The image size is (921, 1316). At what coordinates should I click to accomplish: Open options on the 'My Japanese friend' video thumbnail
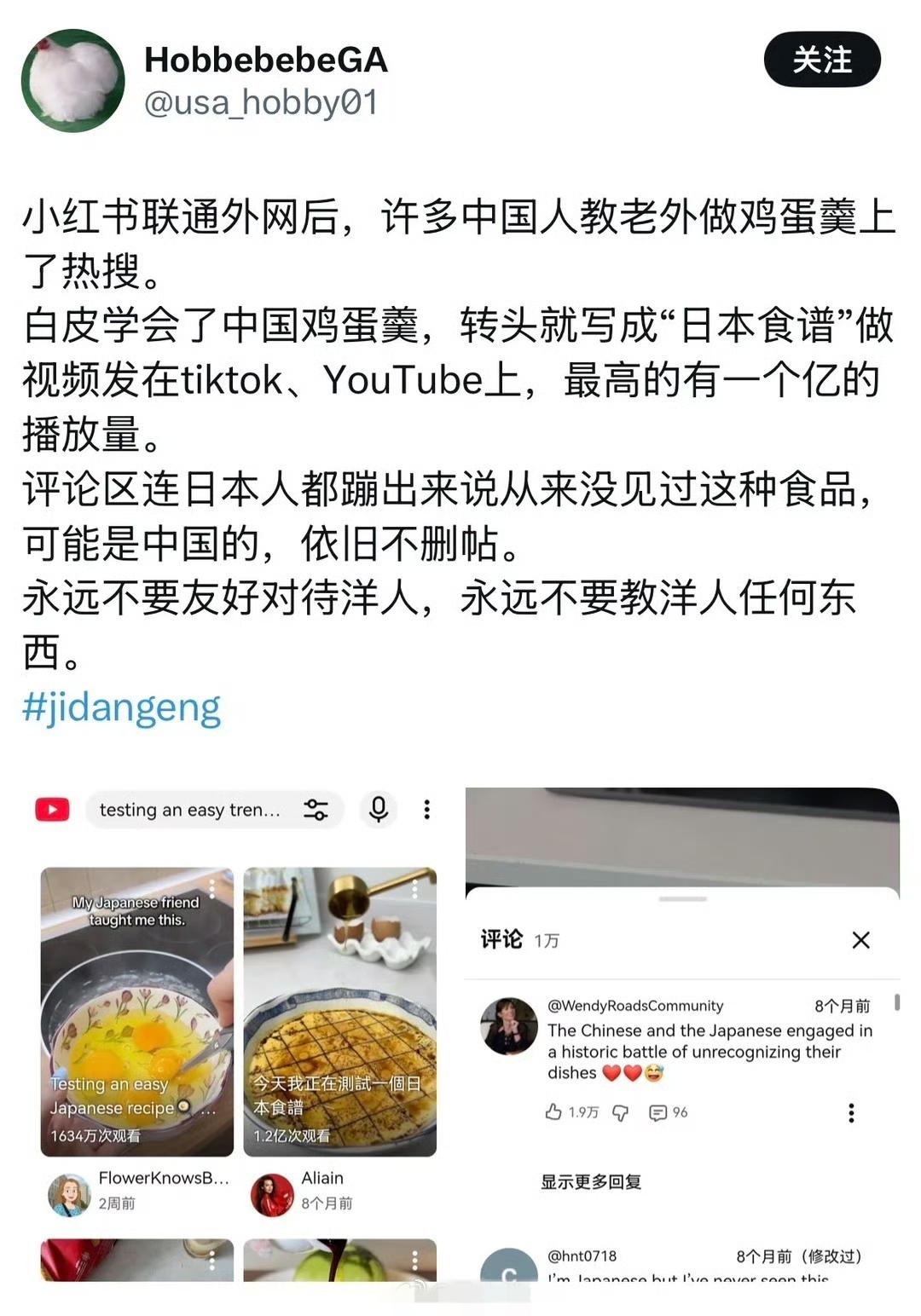(211, 888)
